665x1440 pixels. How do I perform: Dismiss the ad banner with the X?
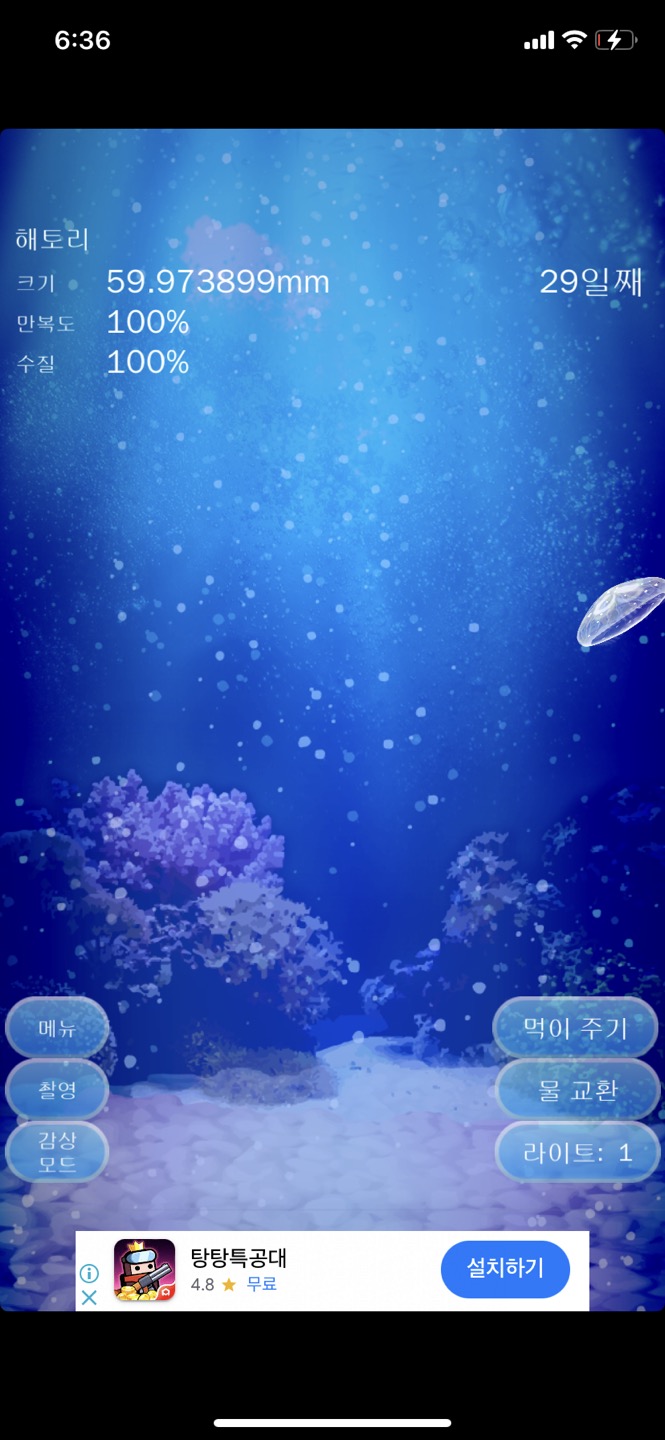tap(89, 1297)
